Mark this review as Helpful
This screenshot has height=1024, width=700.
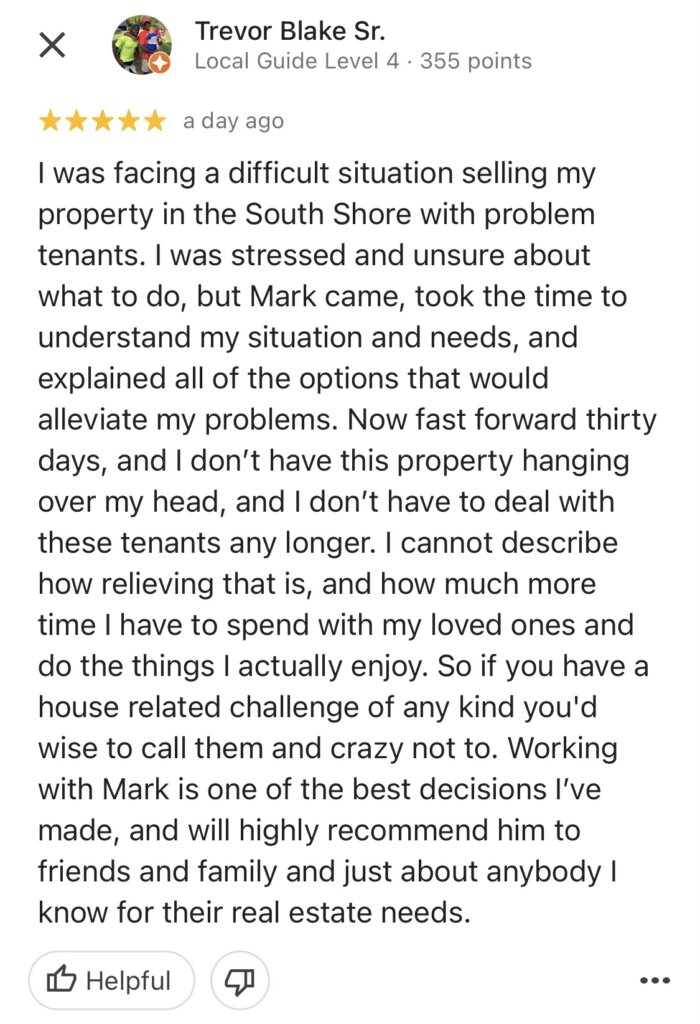click(111, 981)
